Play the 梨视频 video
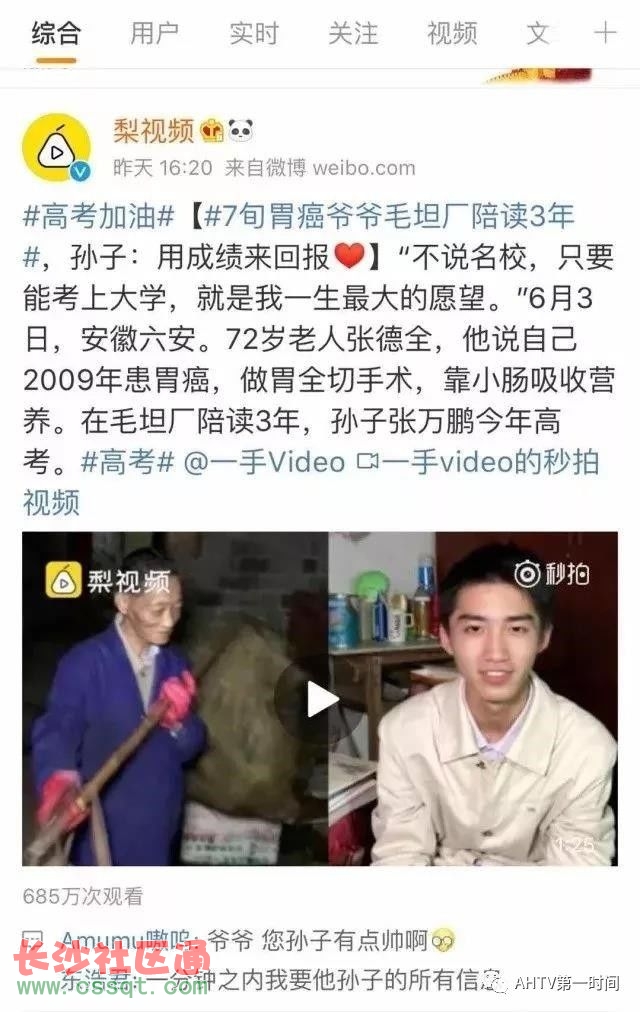 coord(319,699)
